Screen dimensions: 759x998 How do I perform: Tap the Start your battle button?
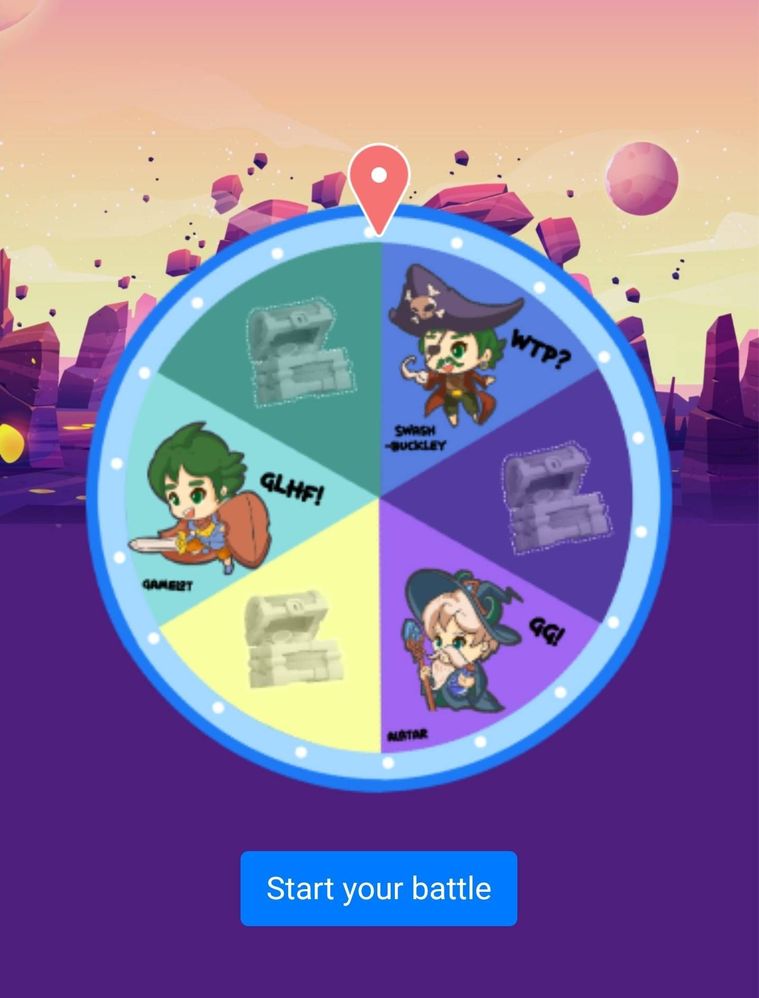pos(378,888)
